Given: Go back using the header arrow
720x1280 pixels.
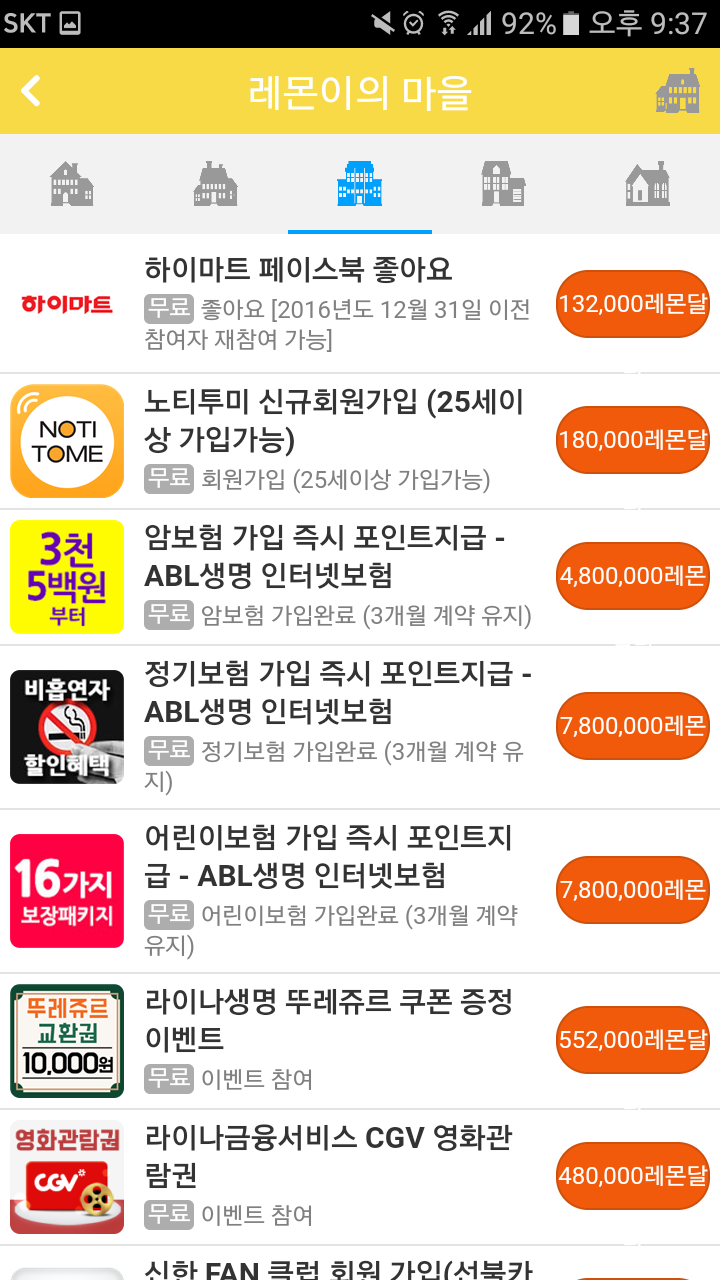Looking at the screenshot, I should coord(31,91).
